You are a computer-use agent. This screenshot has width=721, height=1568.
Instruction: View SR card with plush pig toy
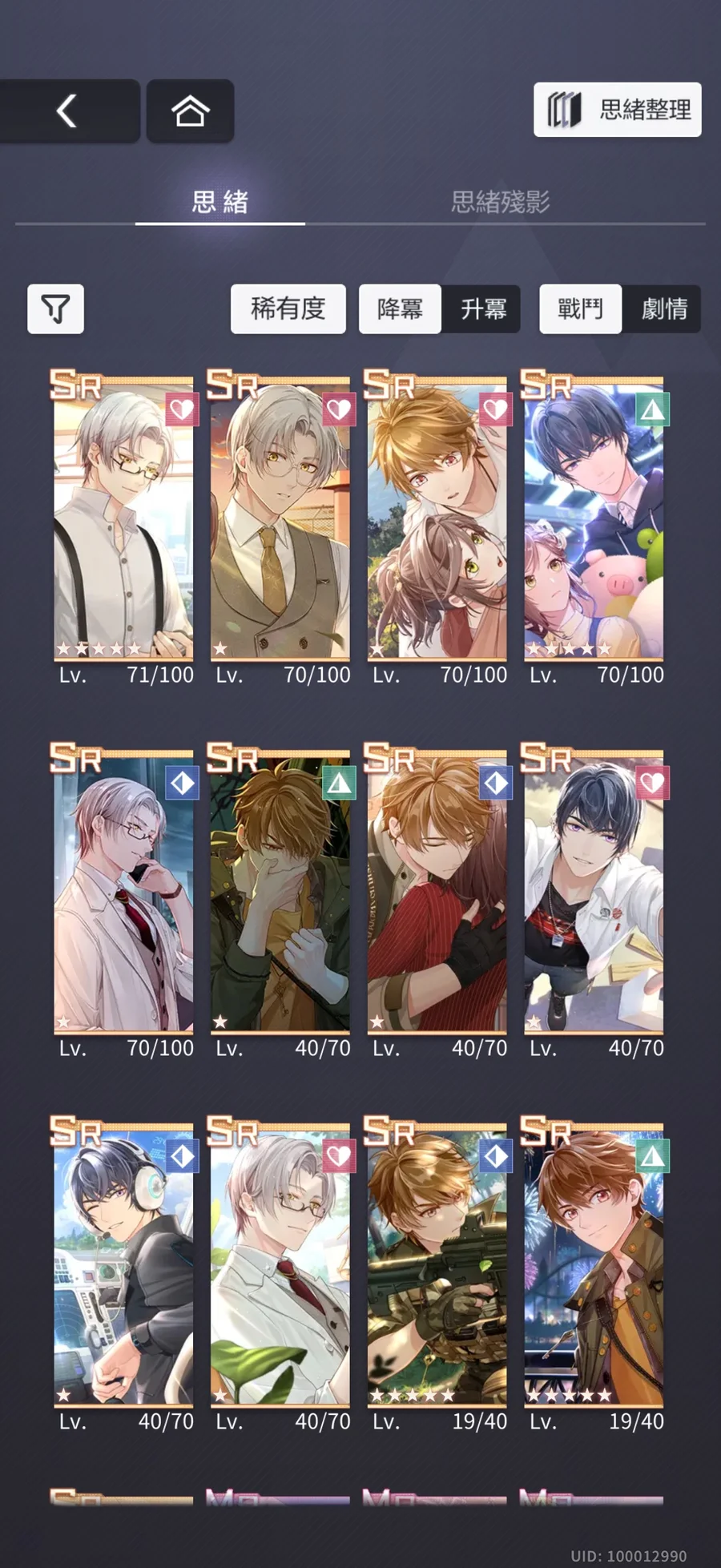pos(594,521)
